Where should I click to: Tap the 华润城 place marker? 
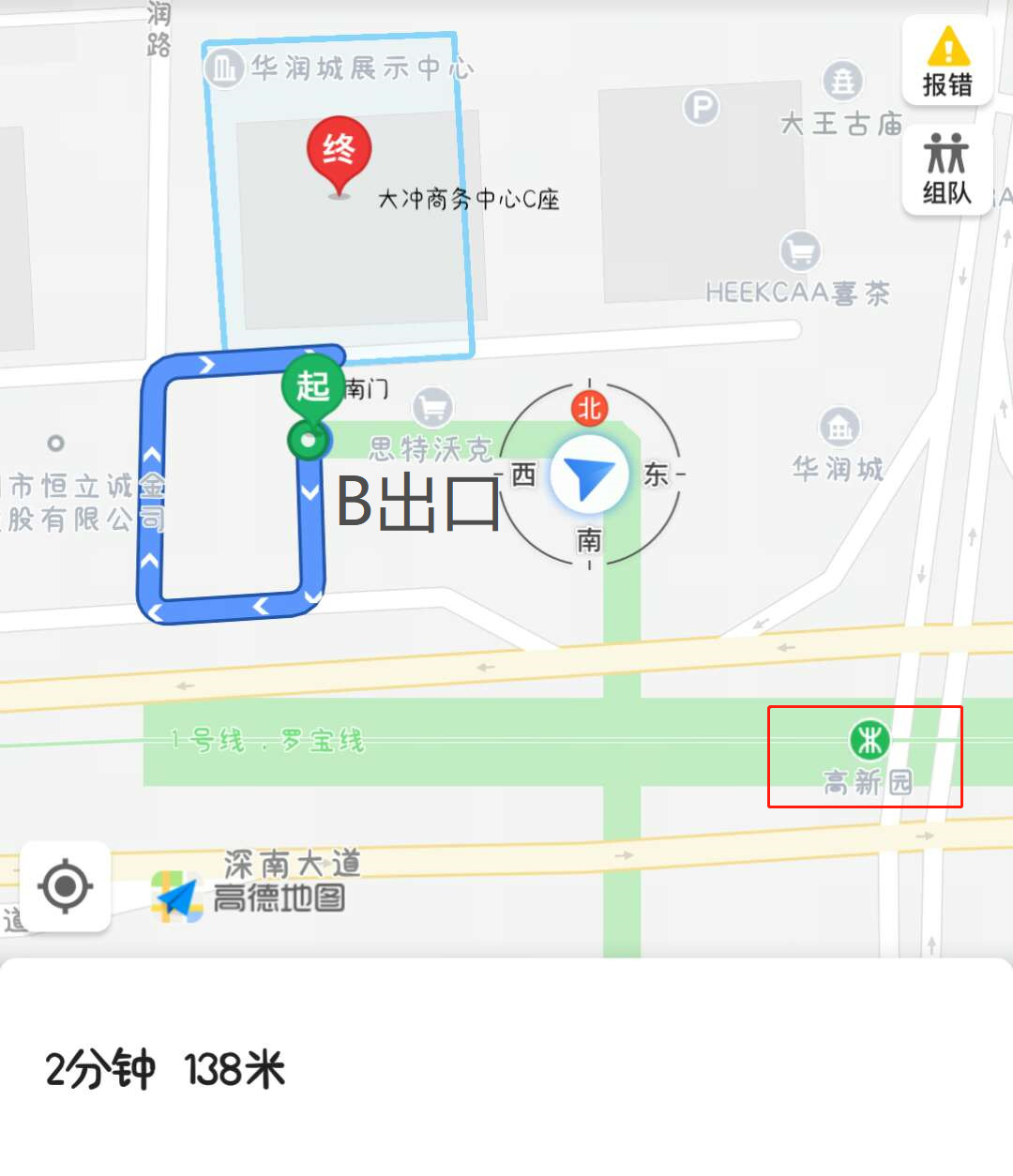(x=839, y=428)
